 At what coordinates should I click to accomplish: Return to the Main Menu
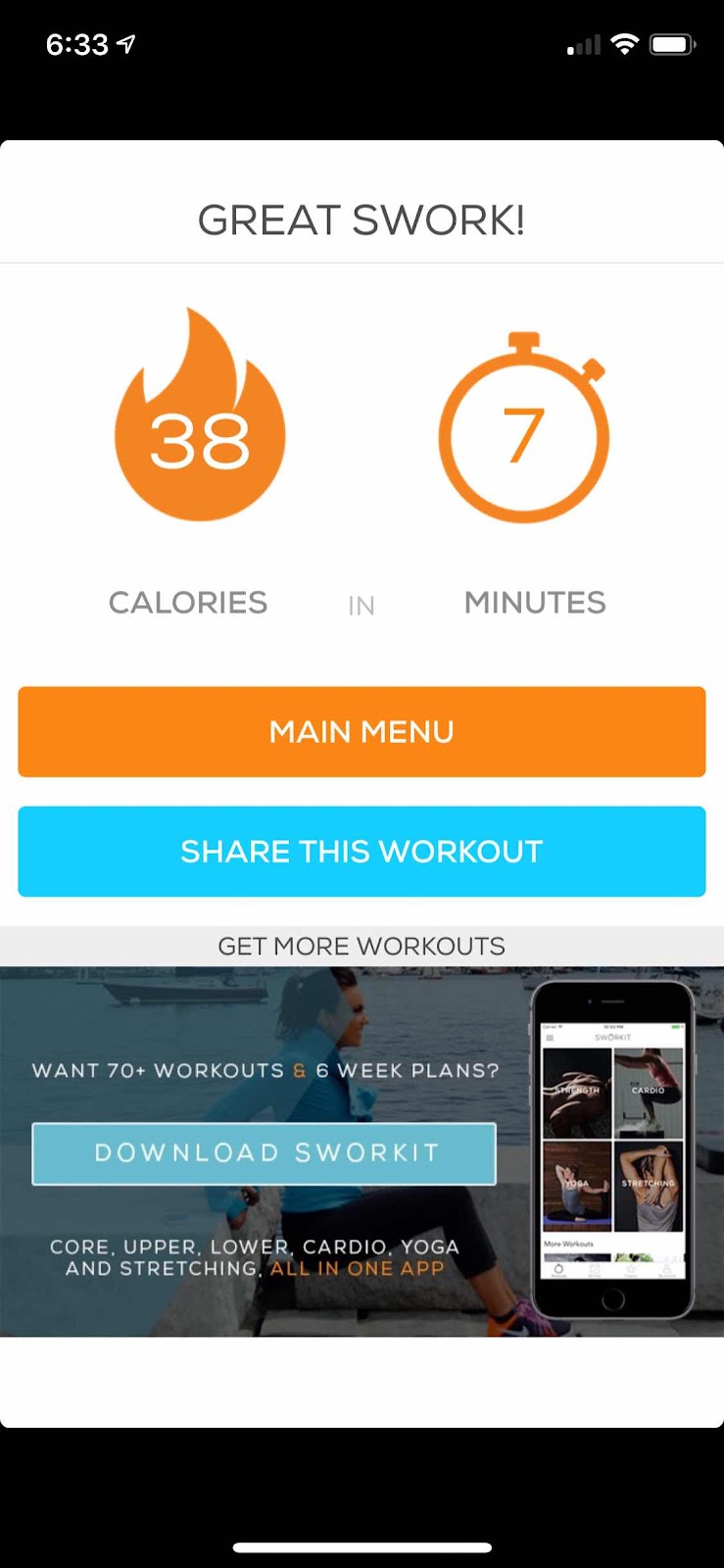pyautogui.click(x=362, y=732)
